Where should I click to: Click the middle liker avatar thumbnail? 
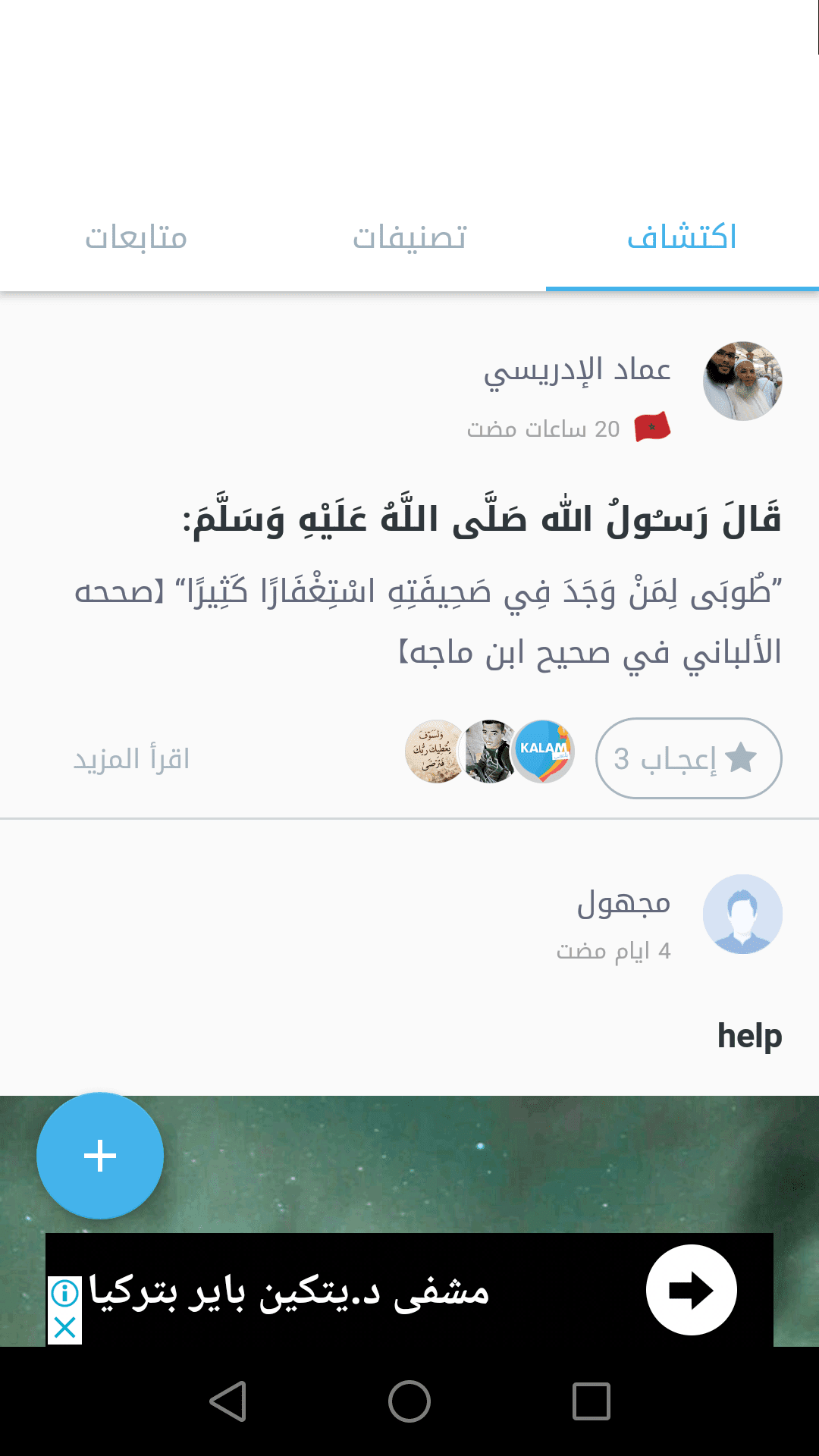pyautogui.click(x=490, y=752)
